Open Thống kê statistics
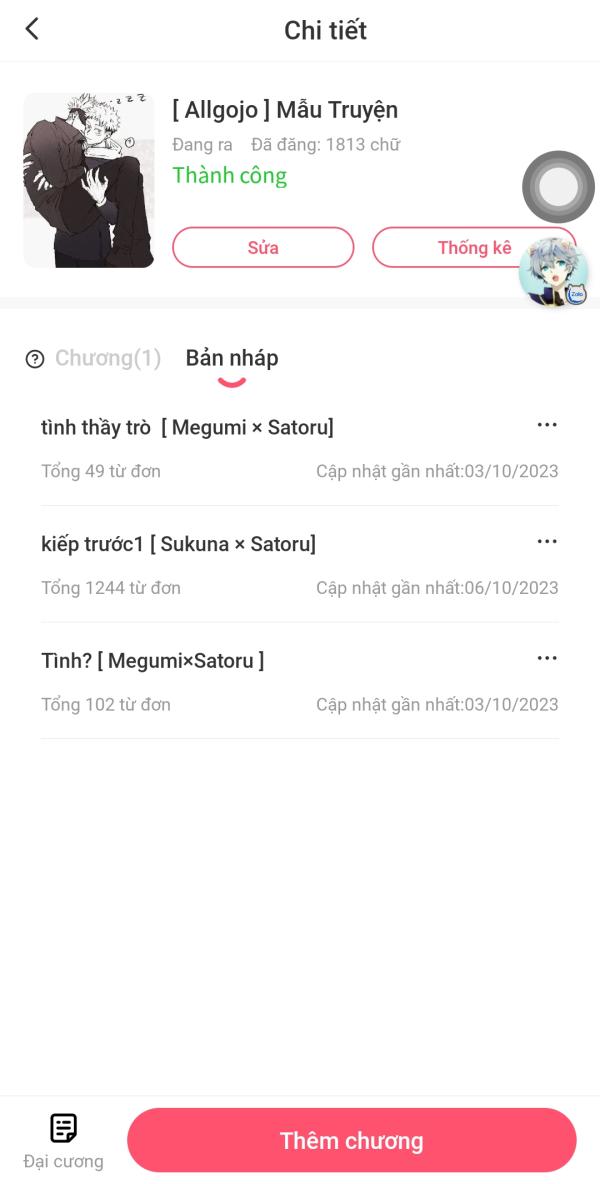 click(x=474, y=248)
